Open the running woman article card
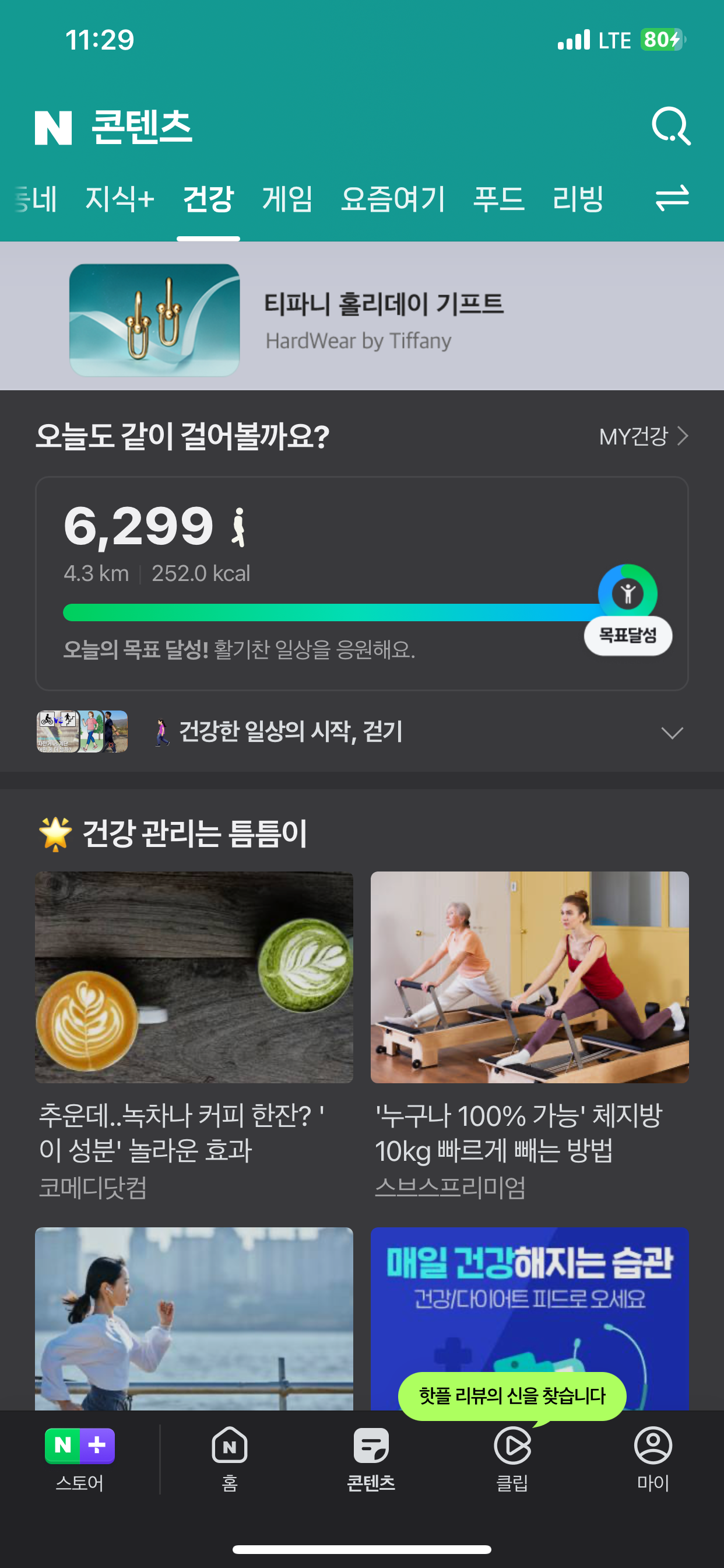724x1568 pixels. coord(194,1318)
